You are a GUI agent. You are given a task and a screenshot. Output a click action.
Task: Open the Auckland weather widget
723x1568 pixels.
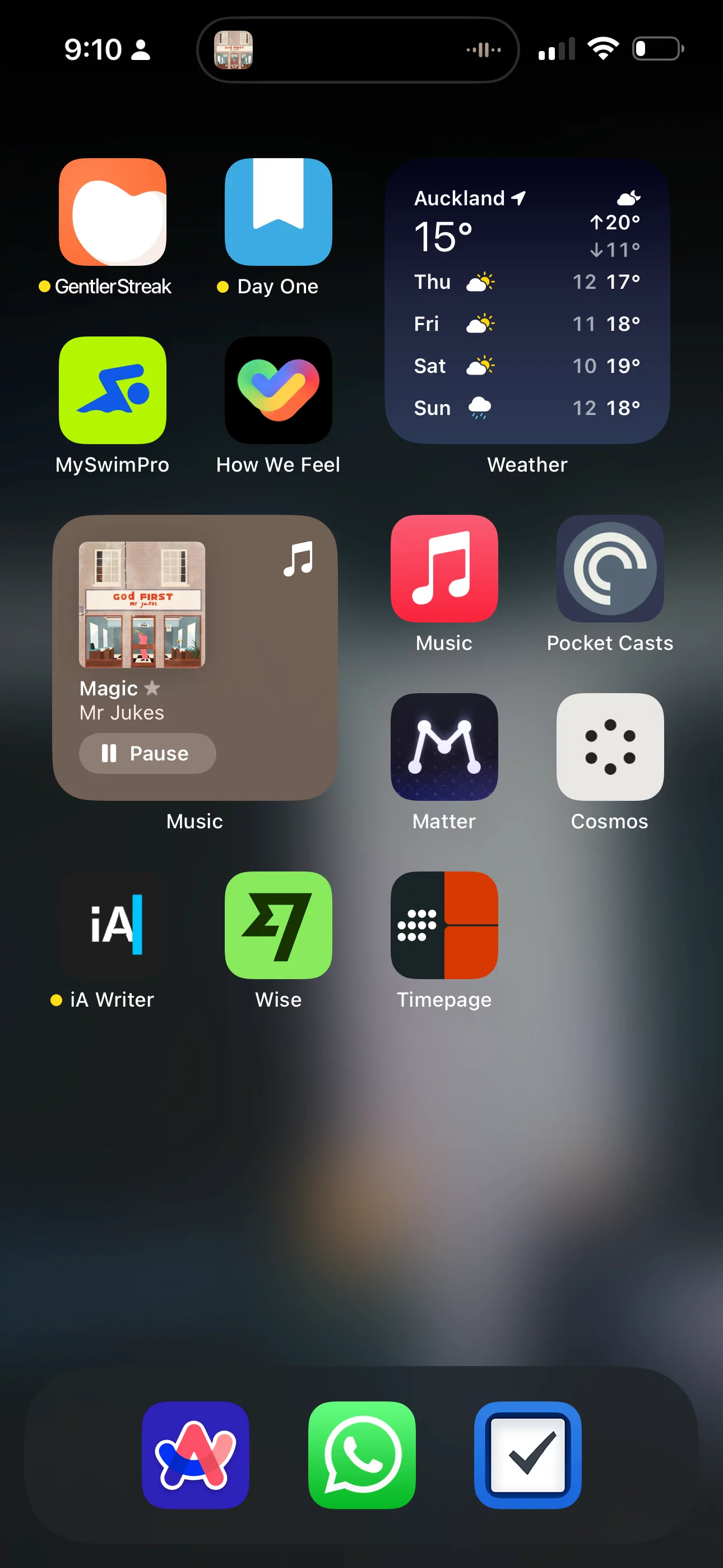(x=527, y=301)
